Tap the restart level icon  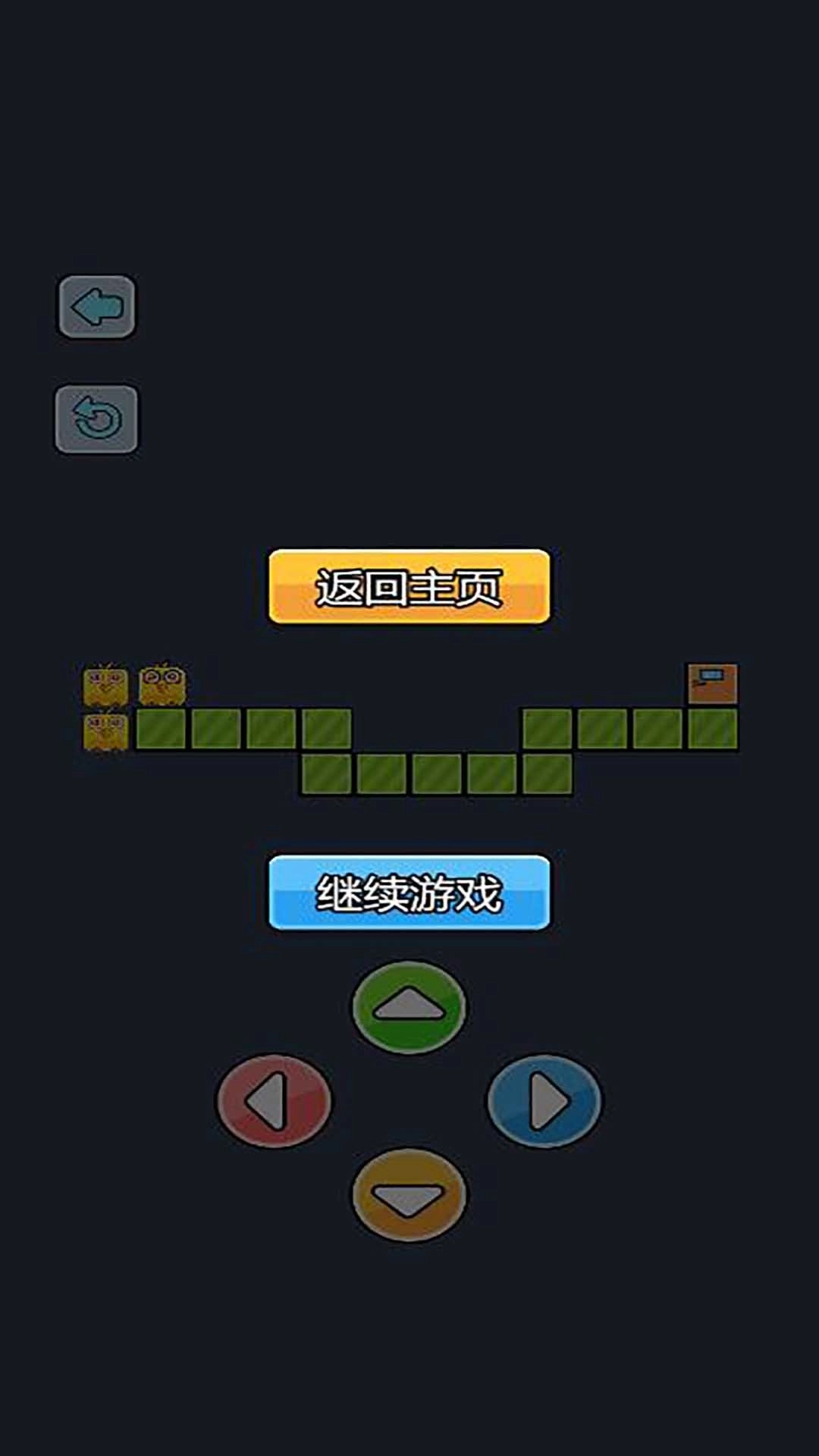click(96, 419)
